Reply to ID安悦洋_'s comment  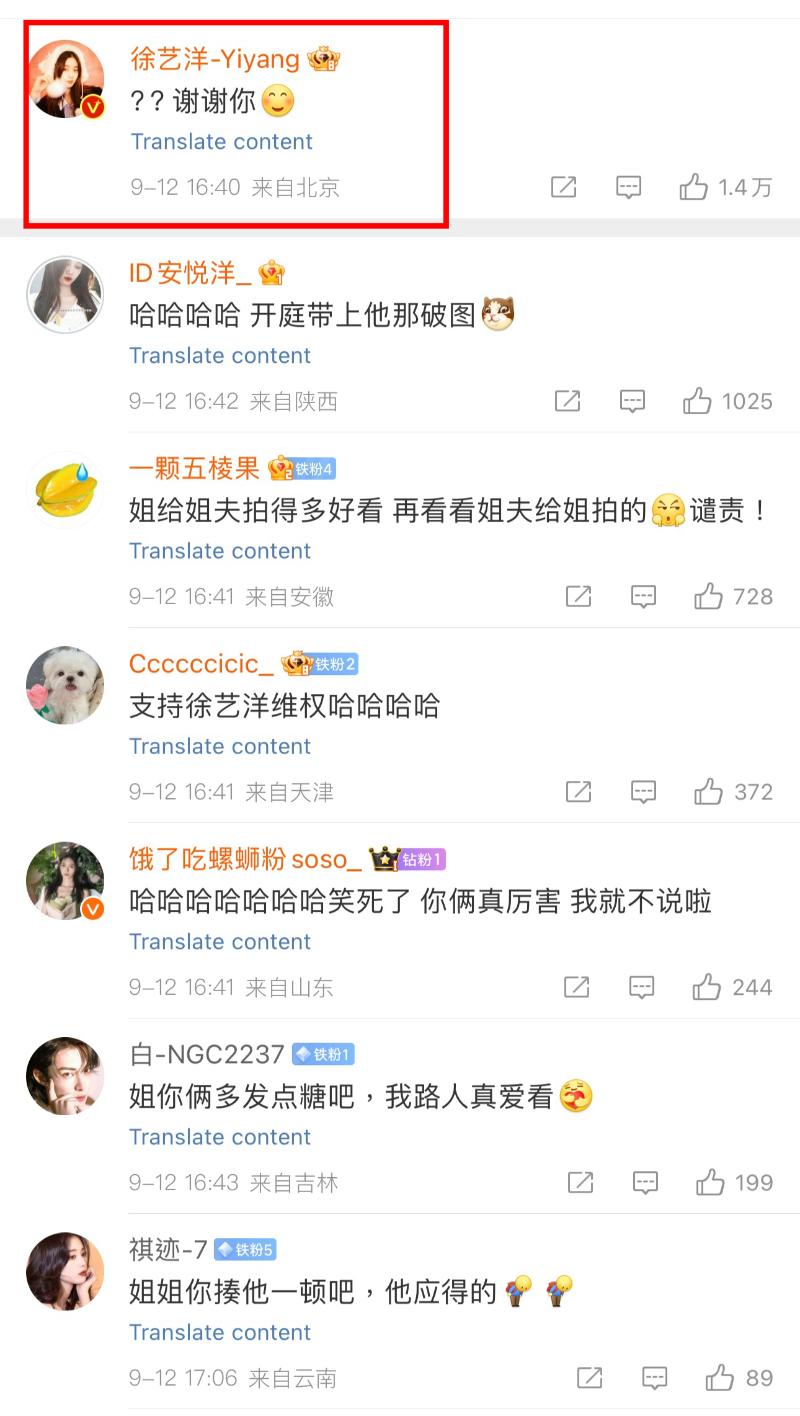[632, 401]
